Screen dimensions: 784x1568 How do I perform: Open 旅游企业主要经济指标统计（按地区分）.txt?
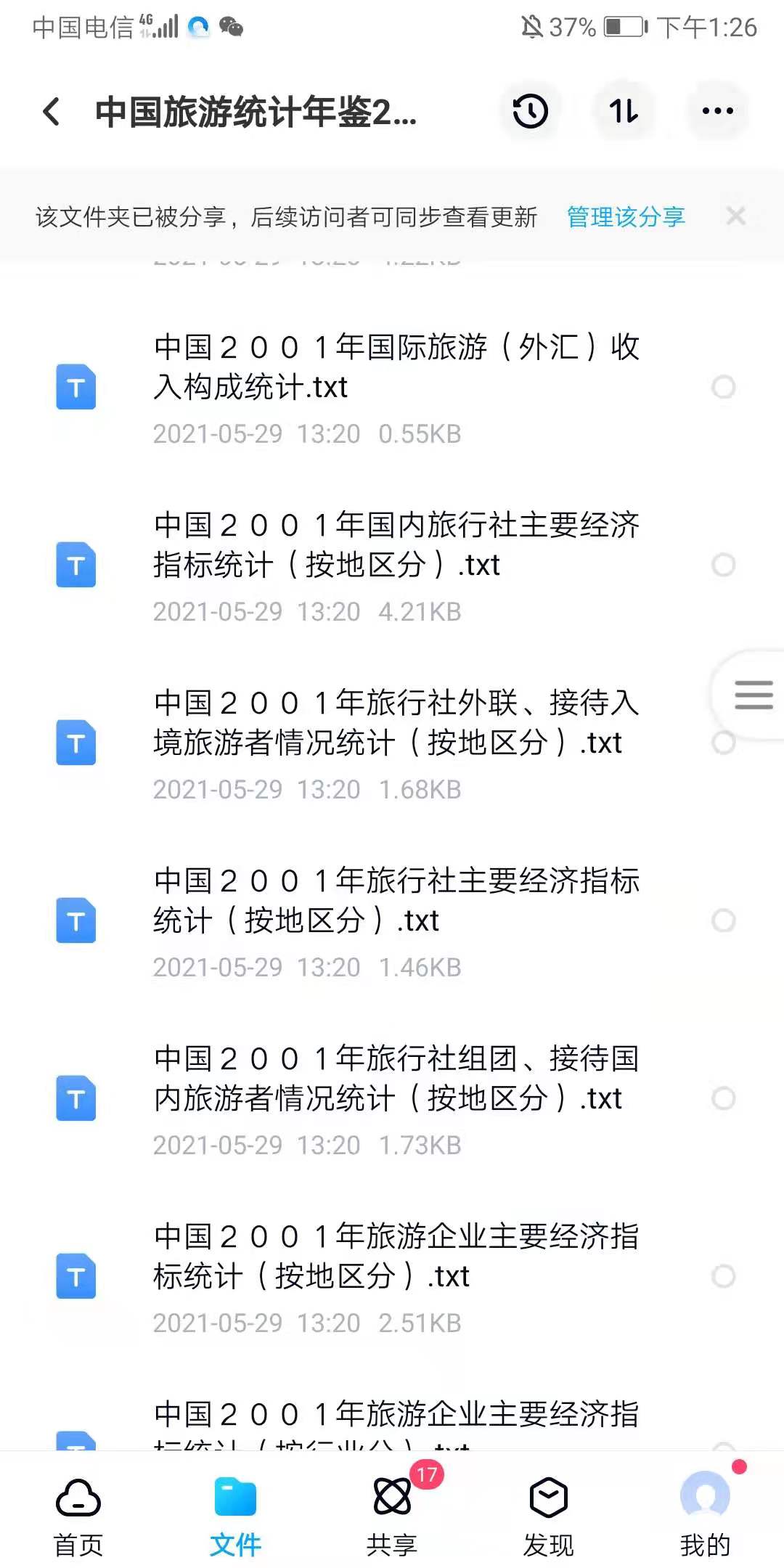click(396, 1257)
